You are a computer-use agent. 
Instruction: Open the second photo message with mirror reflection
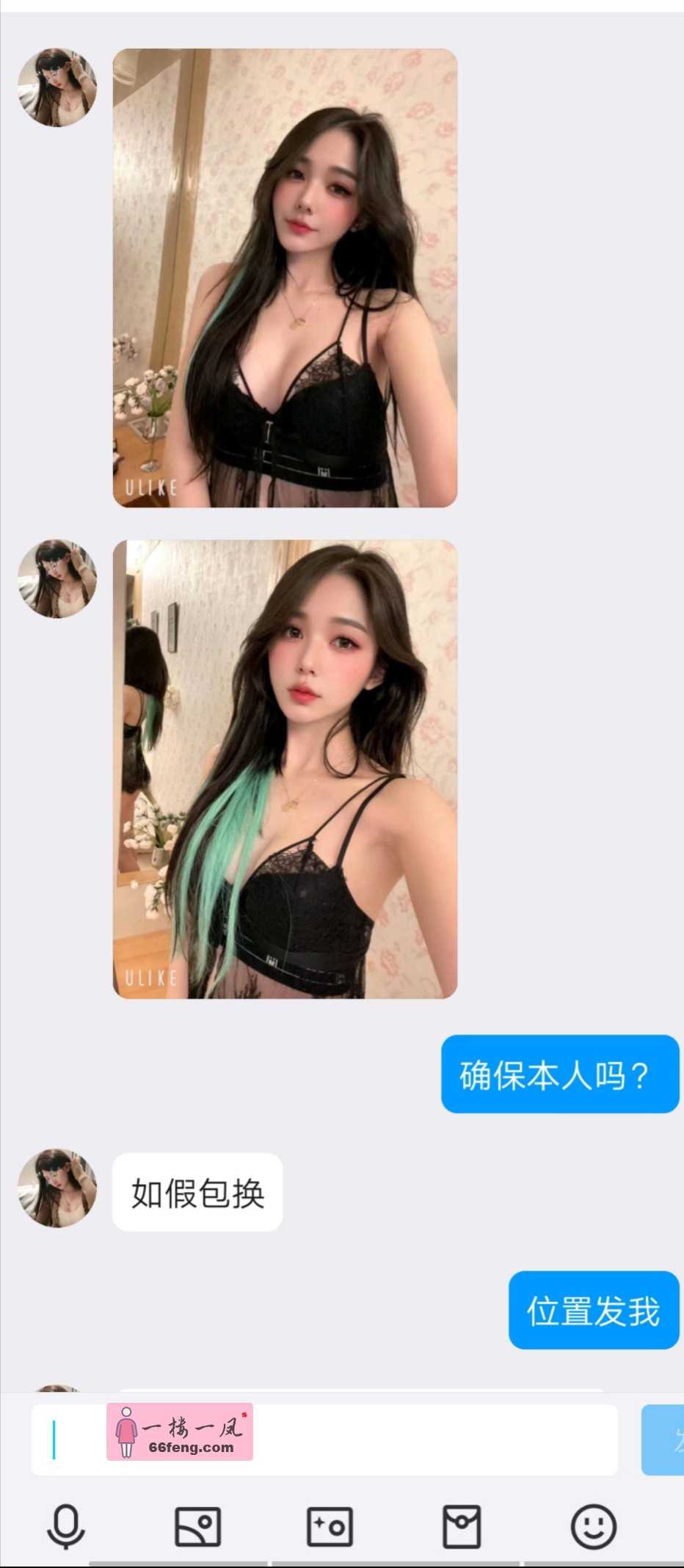[285, 769]
